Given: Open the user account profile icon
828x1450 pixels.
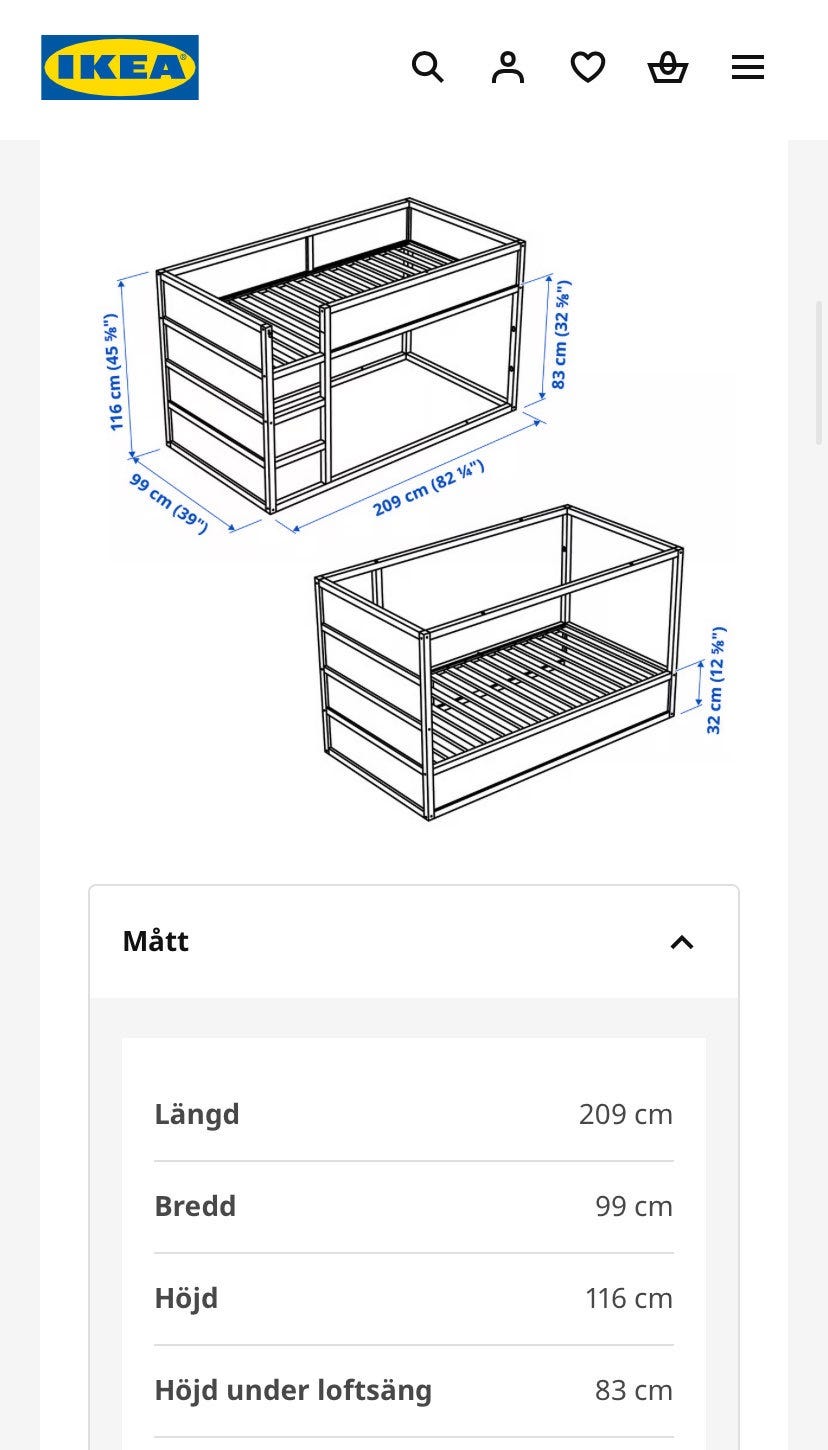Looking at the screenshot, I should (508, 68).
